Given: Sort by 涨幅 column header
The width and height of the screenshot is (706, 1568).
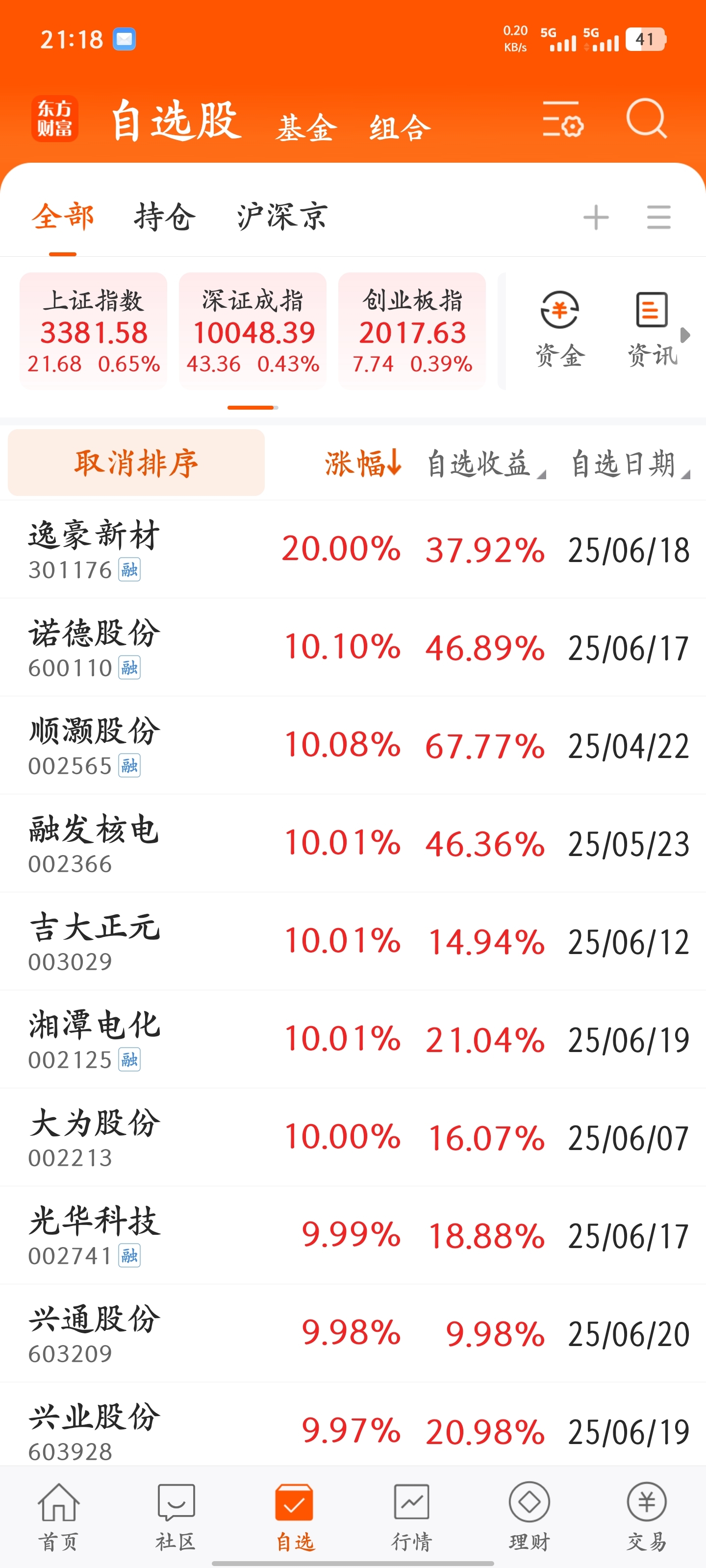Looking at the screenshot, I should (x=363, y=463).
